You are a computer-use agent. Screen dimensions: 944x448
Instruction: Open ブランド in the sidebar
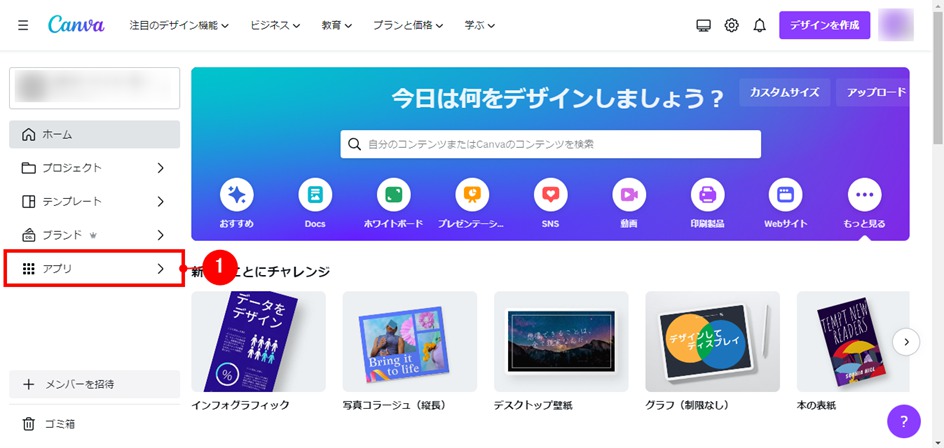(x=94, y=235)
